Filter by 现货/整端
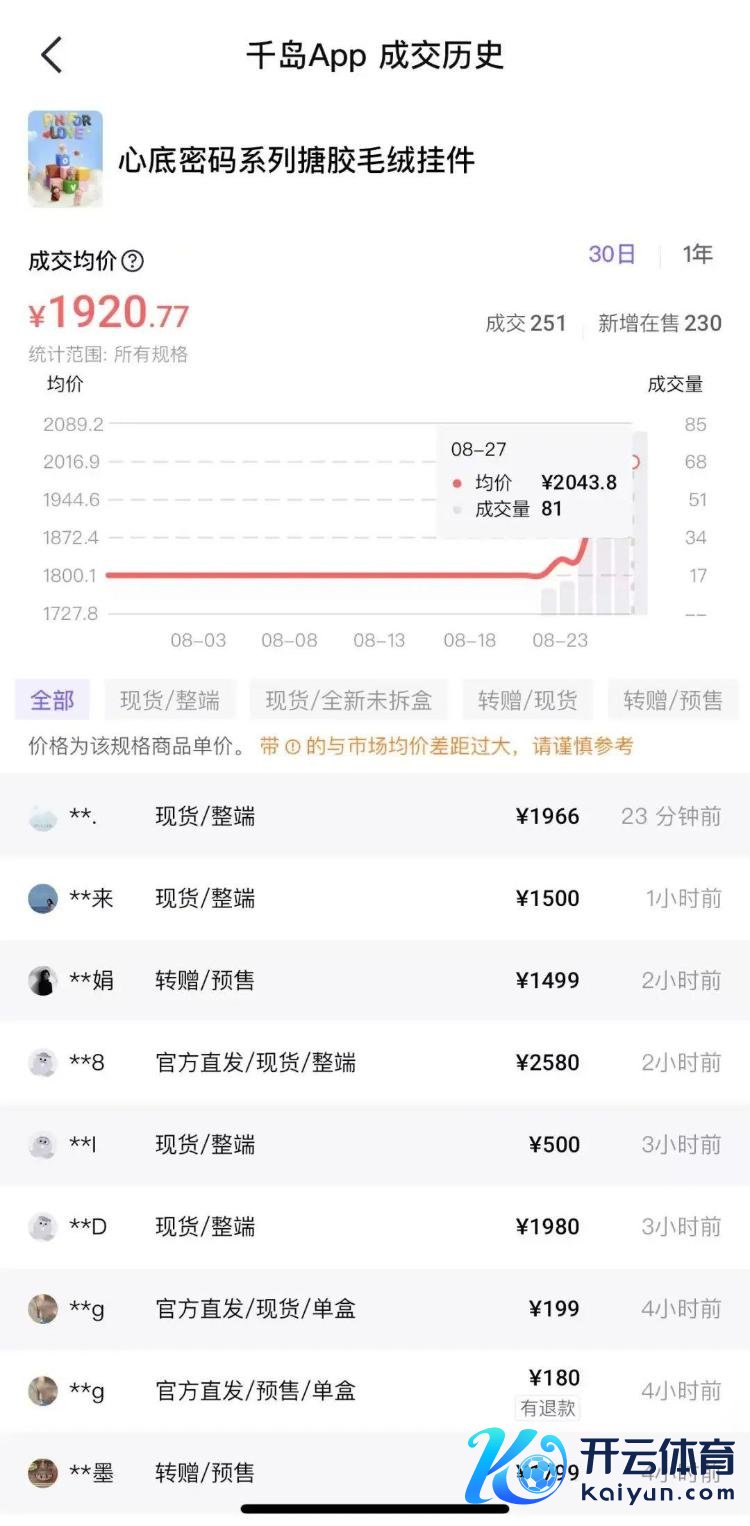 point(170,700)
